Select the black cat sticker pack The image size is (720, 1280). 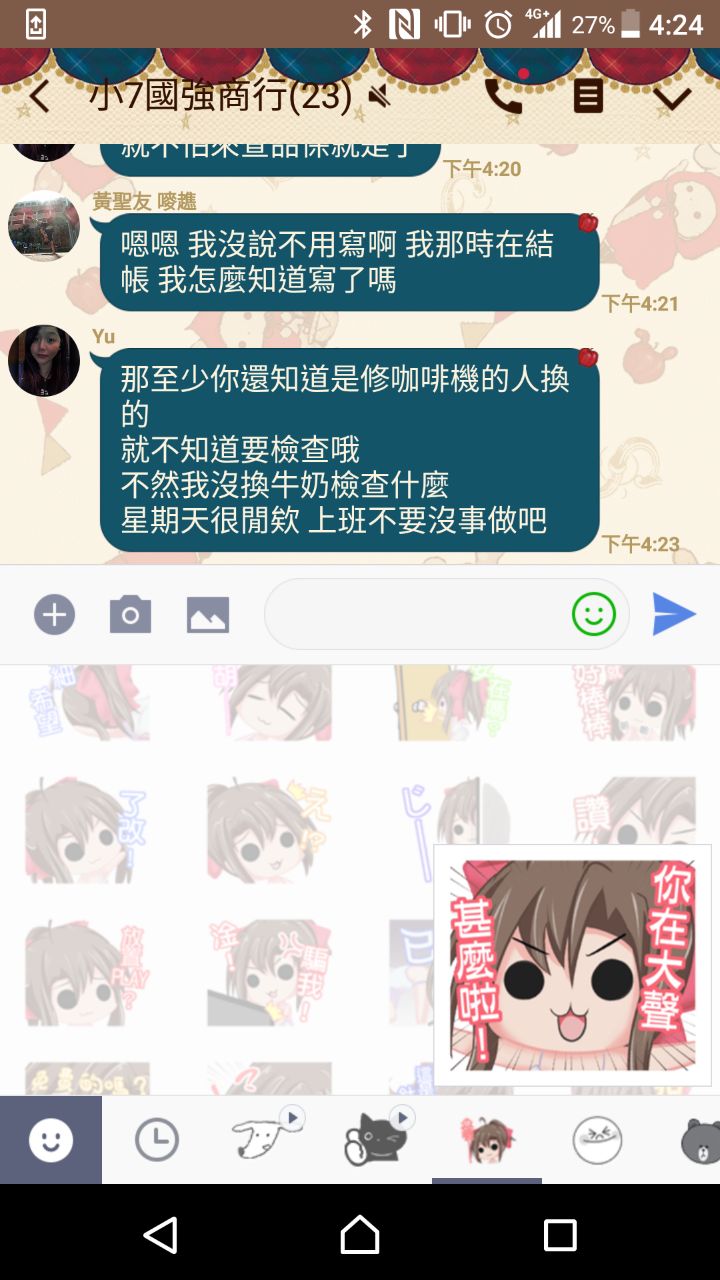376,1138
